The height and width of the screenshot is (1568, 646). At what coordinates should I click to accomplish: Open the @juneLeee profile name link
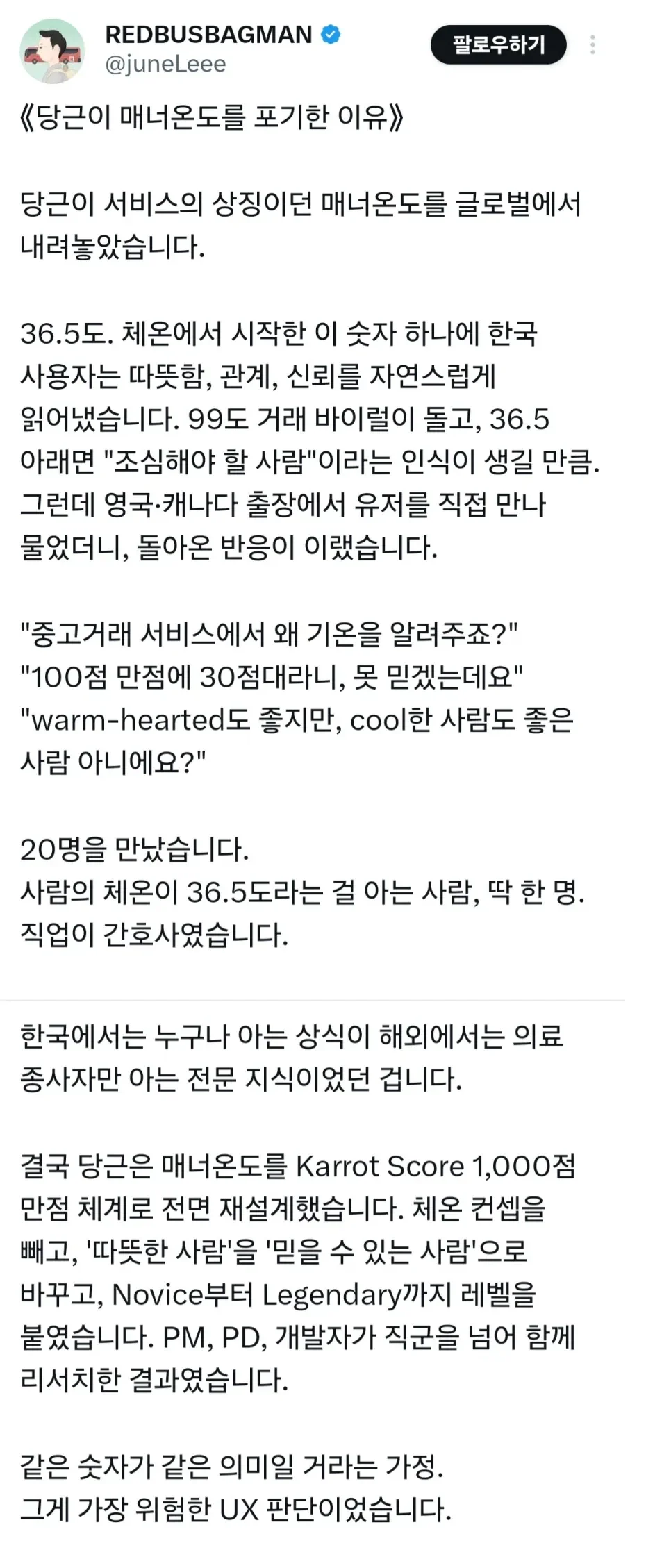pyautogui.click(x=165, y=64)
